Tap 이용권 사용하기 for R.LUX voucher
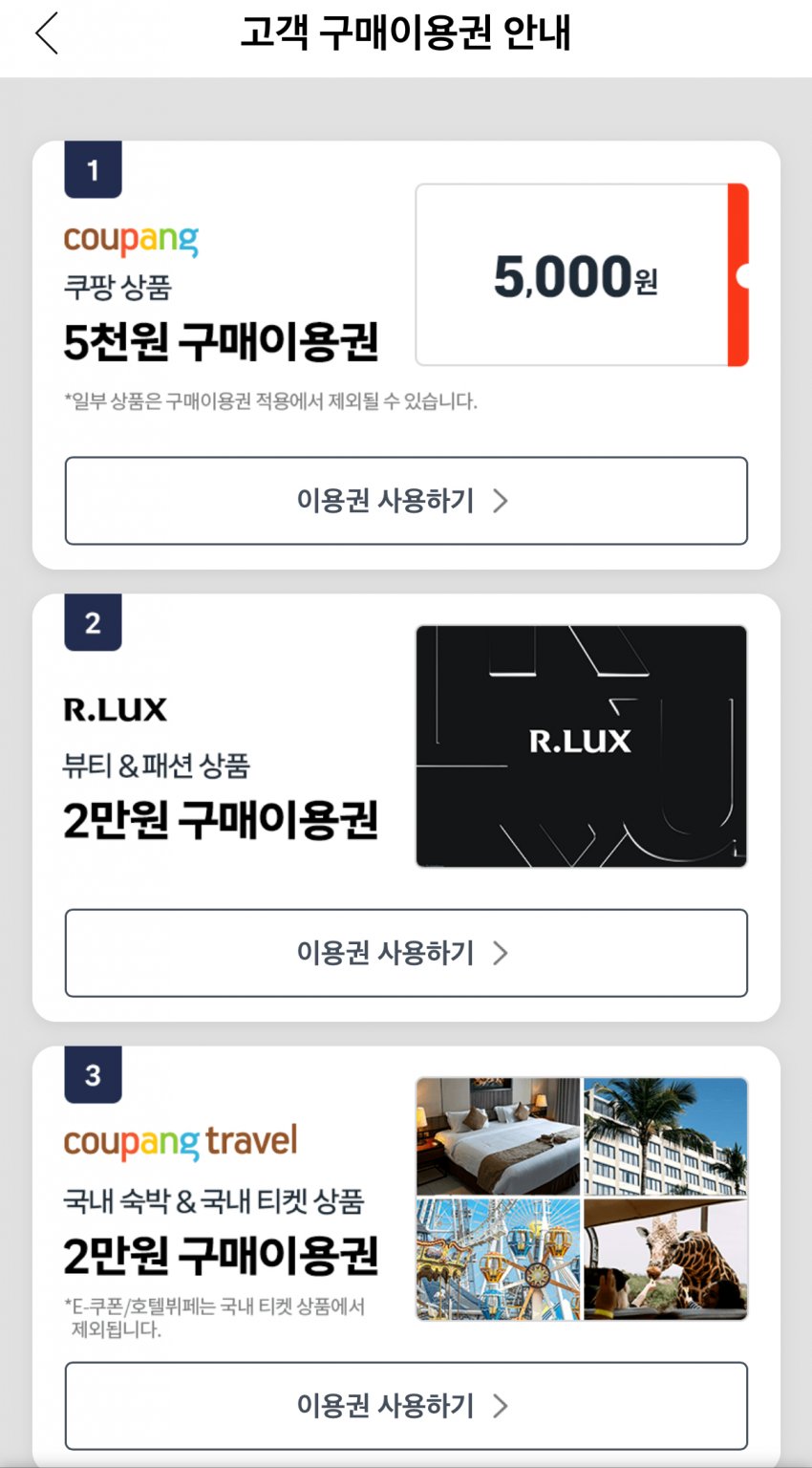This screenshot has width=812, height=1468. [x=405, y=953]
